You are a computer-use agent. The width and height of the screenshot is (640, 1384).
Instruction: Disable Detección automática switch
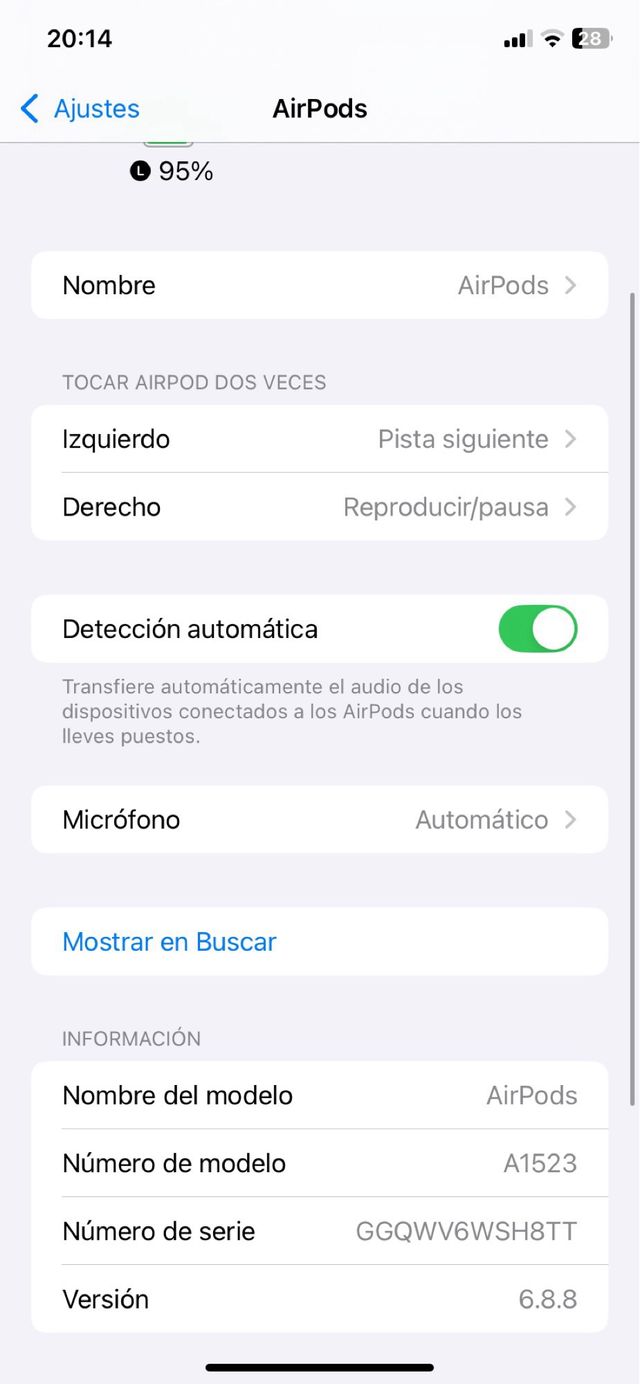(538, 629)
